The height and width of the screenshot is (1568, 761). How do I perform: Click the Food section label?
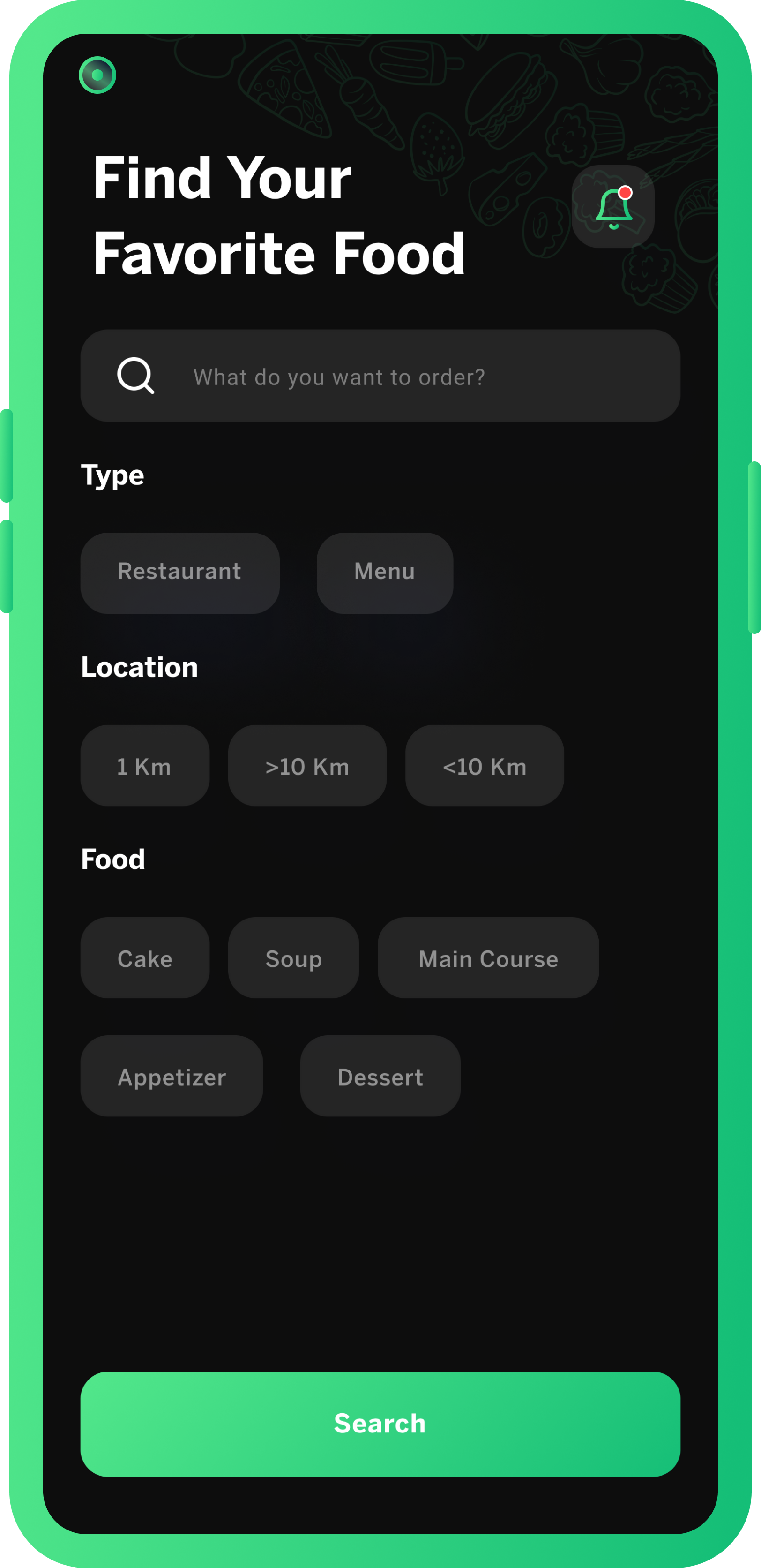point(113,859)
